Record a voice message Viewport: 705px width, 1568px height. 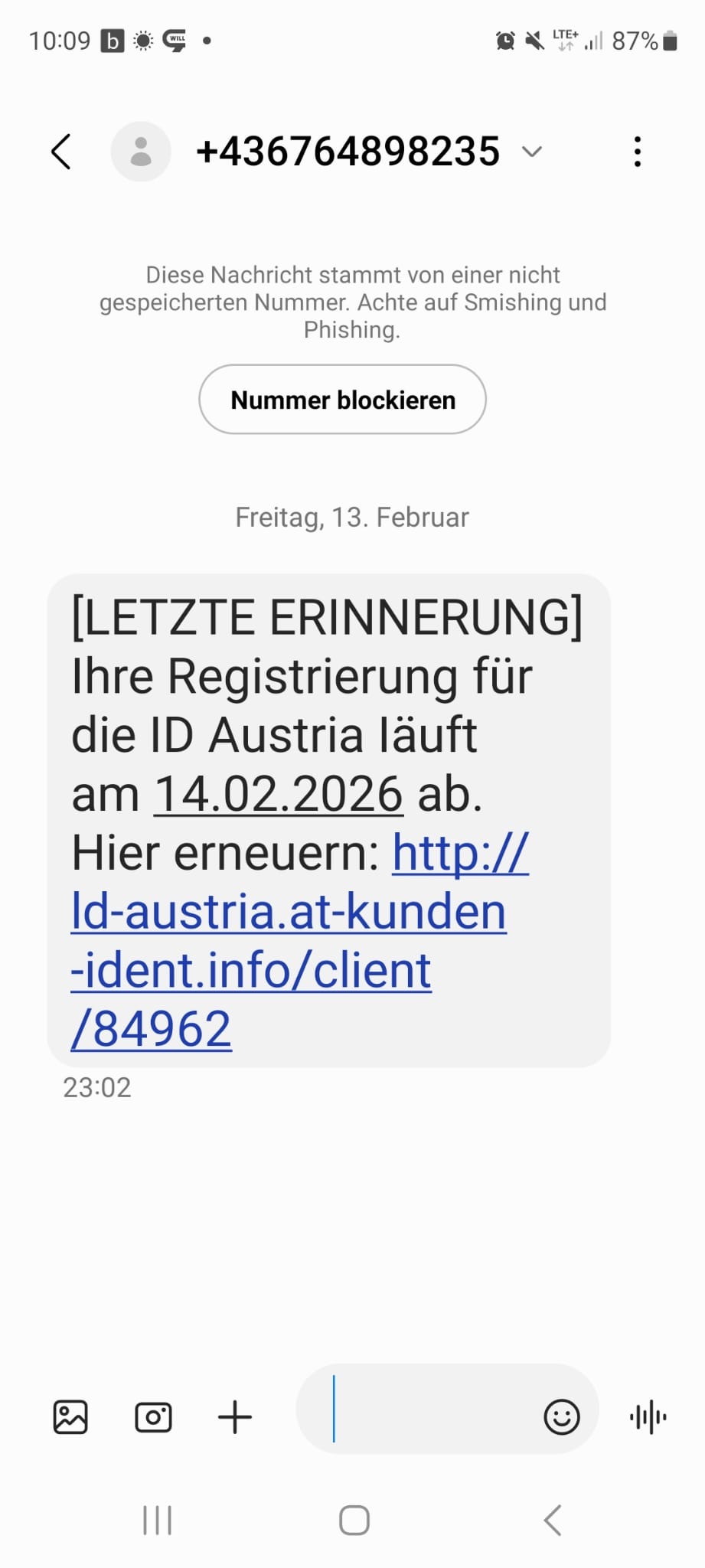click(x=648, y=1417)
